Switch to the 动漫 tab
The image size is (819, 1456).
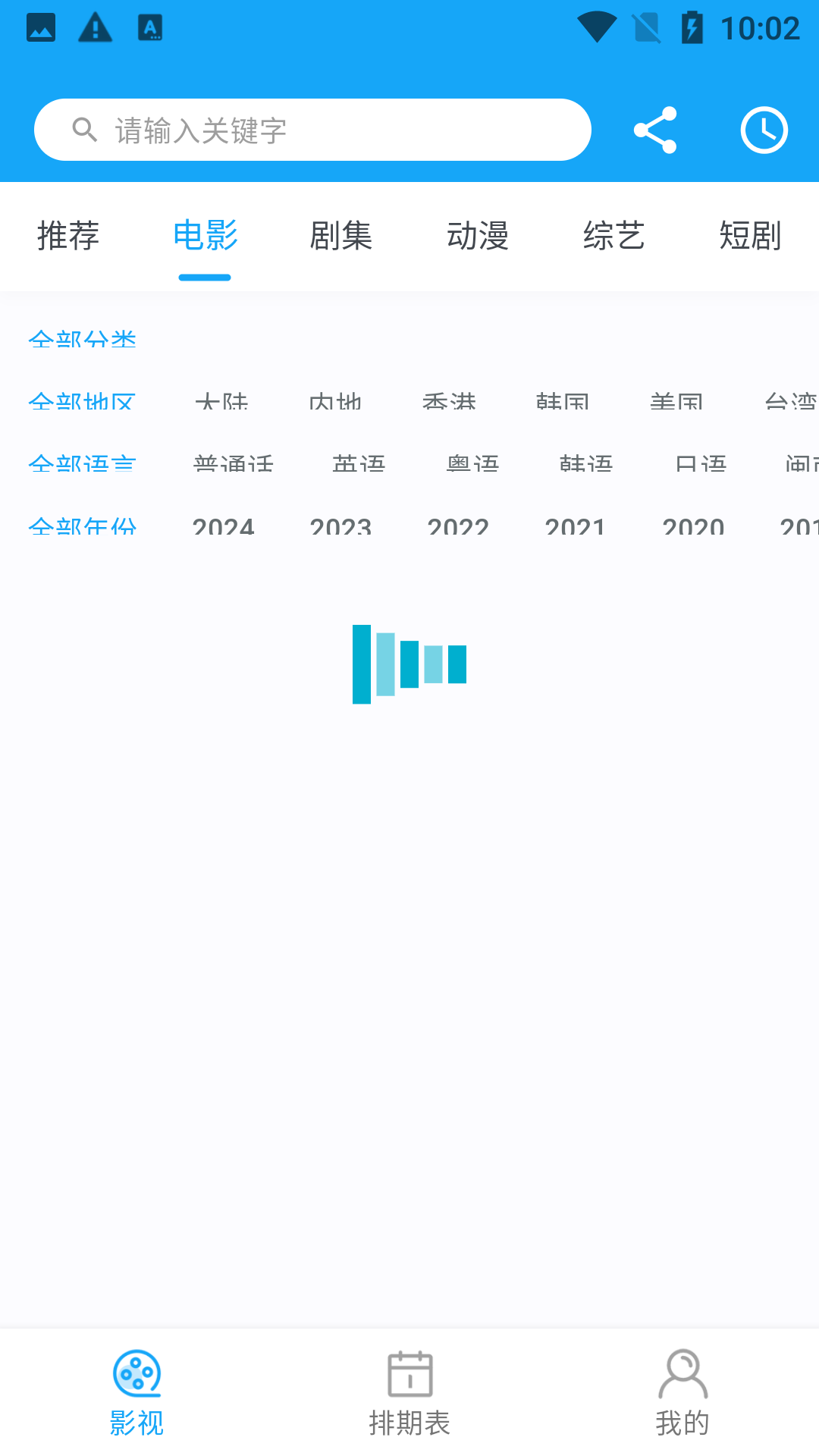click(478, 235)
